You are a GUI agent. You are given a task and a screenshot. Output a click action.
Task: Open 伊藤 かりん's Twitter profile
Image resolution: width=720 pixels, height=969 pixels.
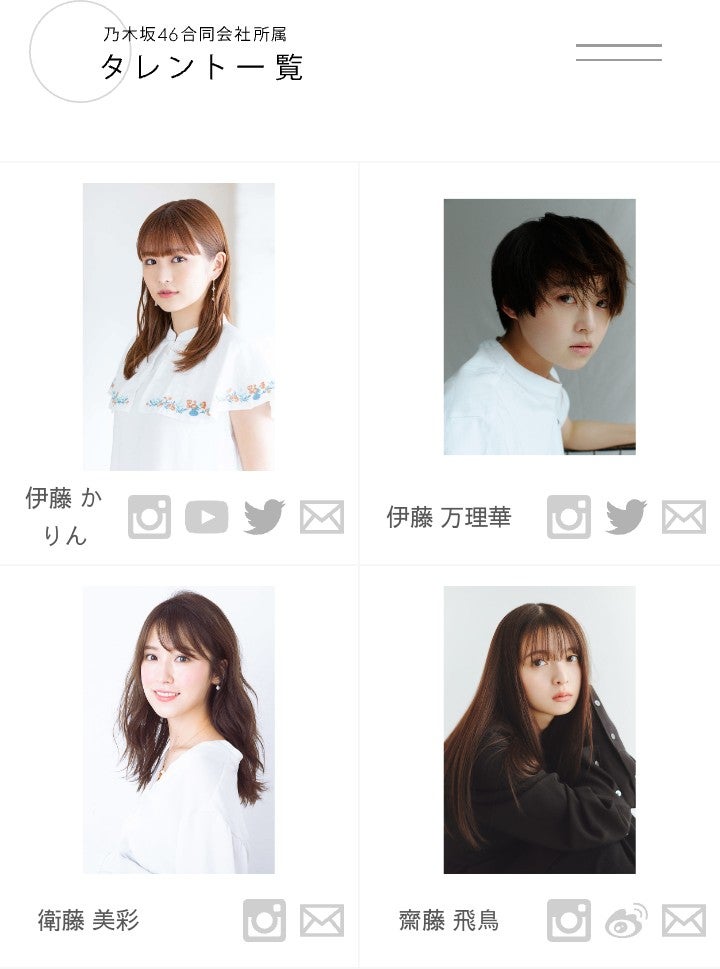264,517
